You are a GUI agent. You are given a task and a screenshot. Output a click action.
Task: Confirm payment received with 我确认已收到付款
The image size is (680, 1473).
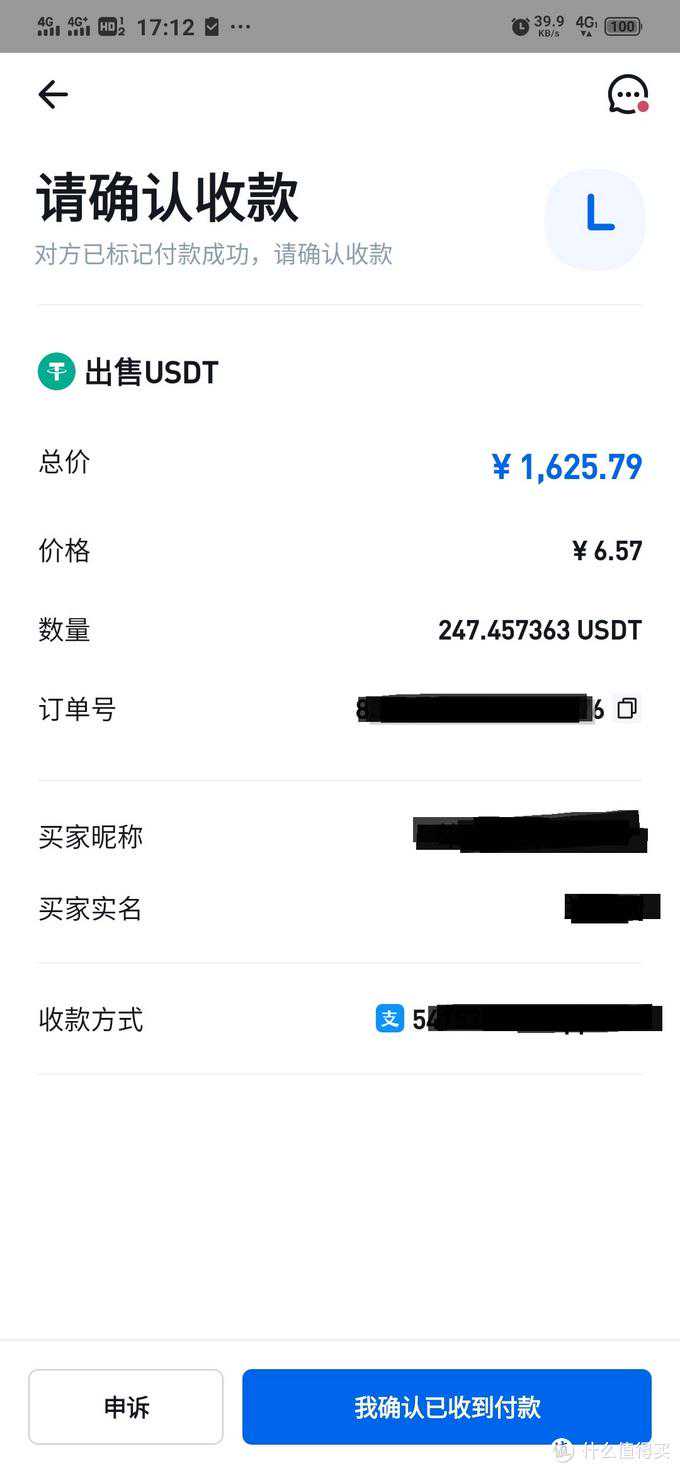point(447,1407)
